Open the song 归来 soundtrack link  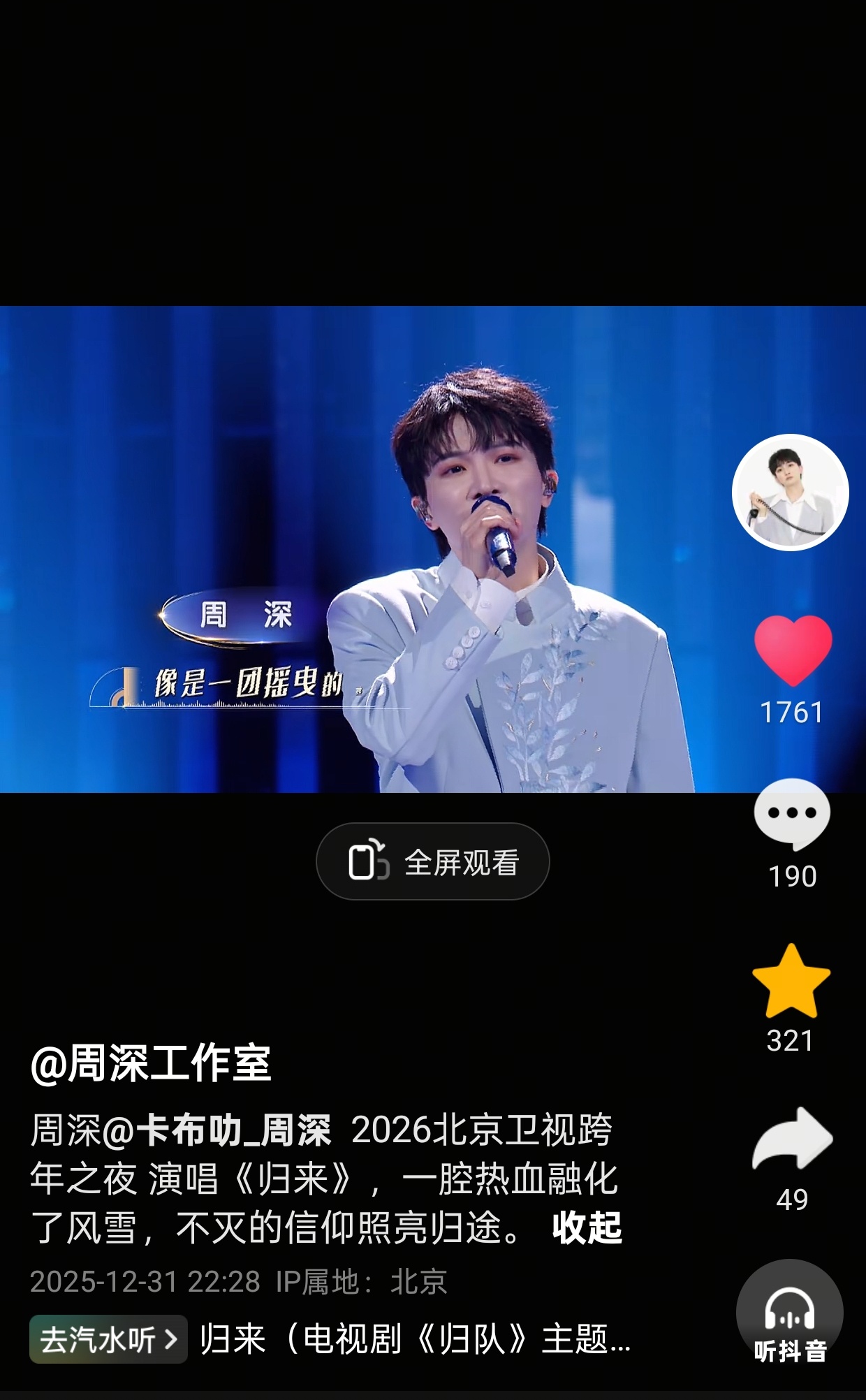coord(415,1339)
